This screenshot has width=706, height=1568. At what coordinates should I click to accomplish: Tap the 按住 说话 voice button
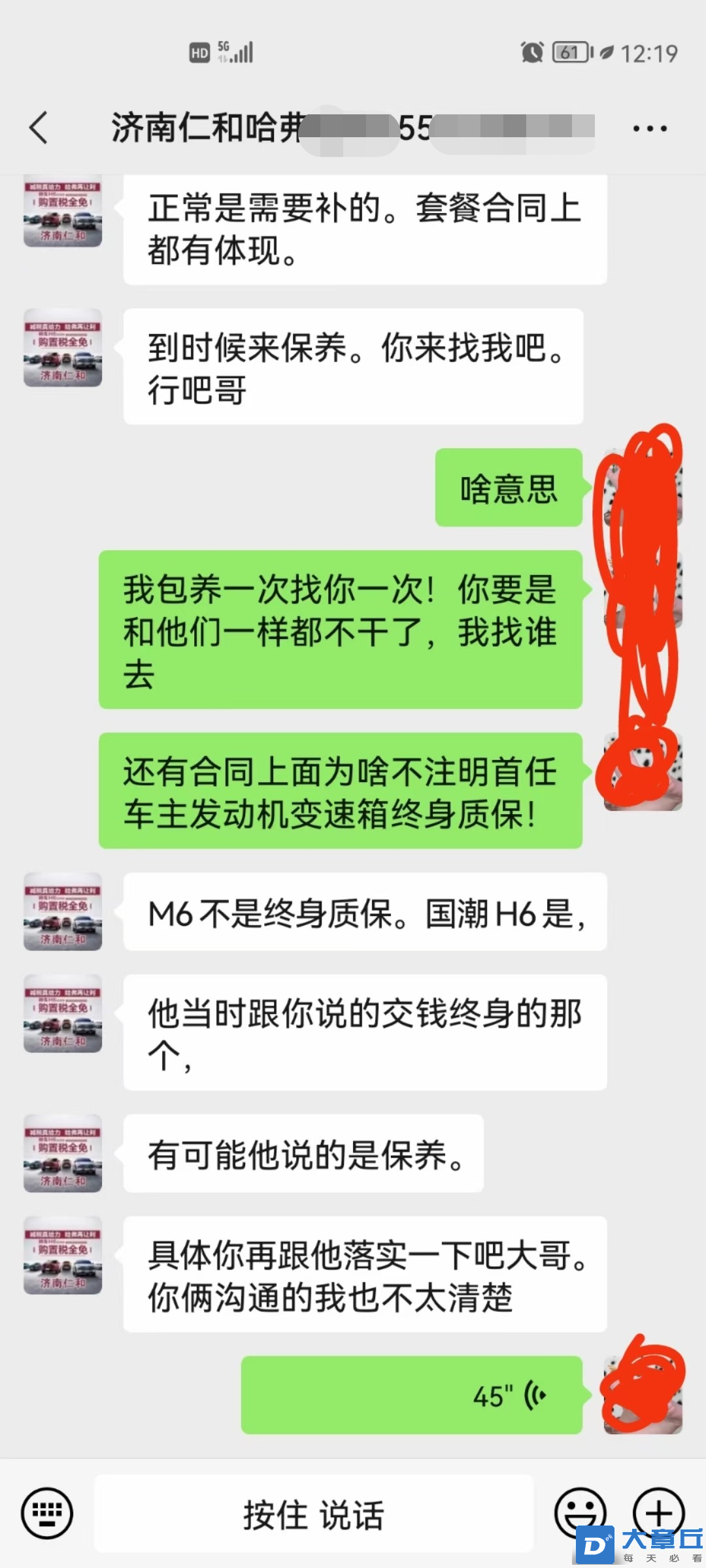coord(314,1514)
